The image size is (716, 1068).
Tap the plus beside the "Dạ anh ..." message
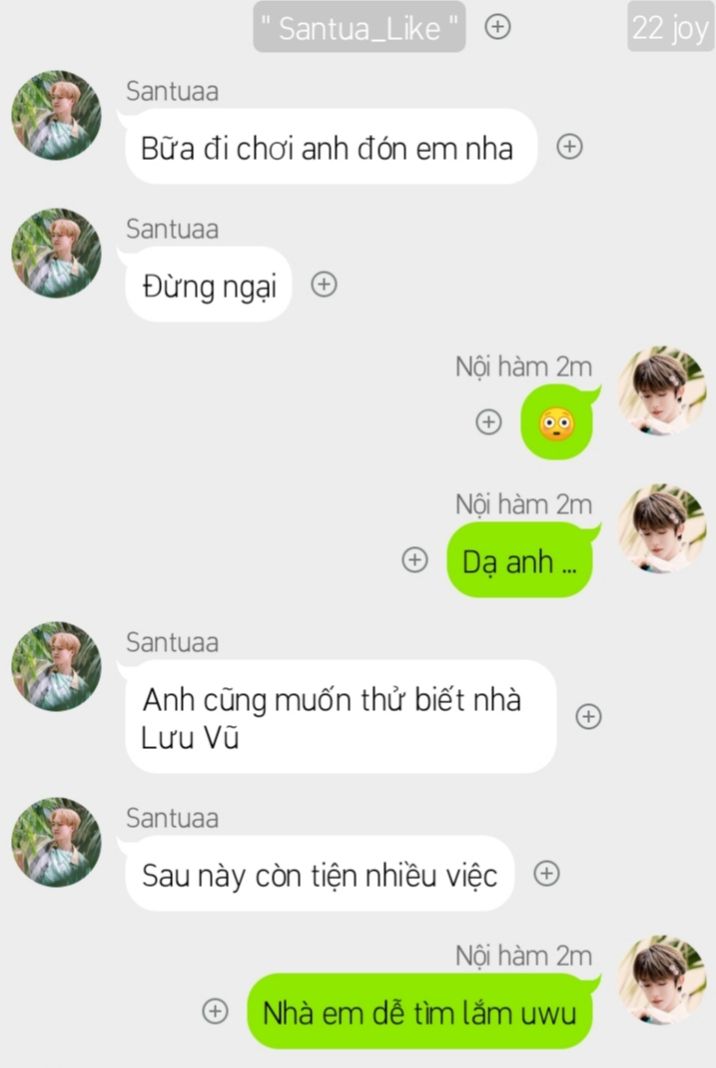coord(414,560)
